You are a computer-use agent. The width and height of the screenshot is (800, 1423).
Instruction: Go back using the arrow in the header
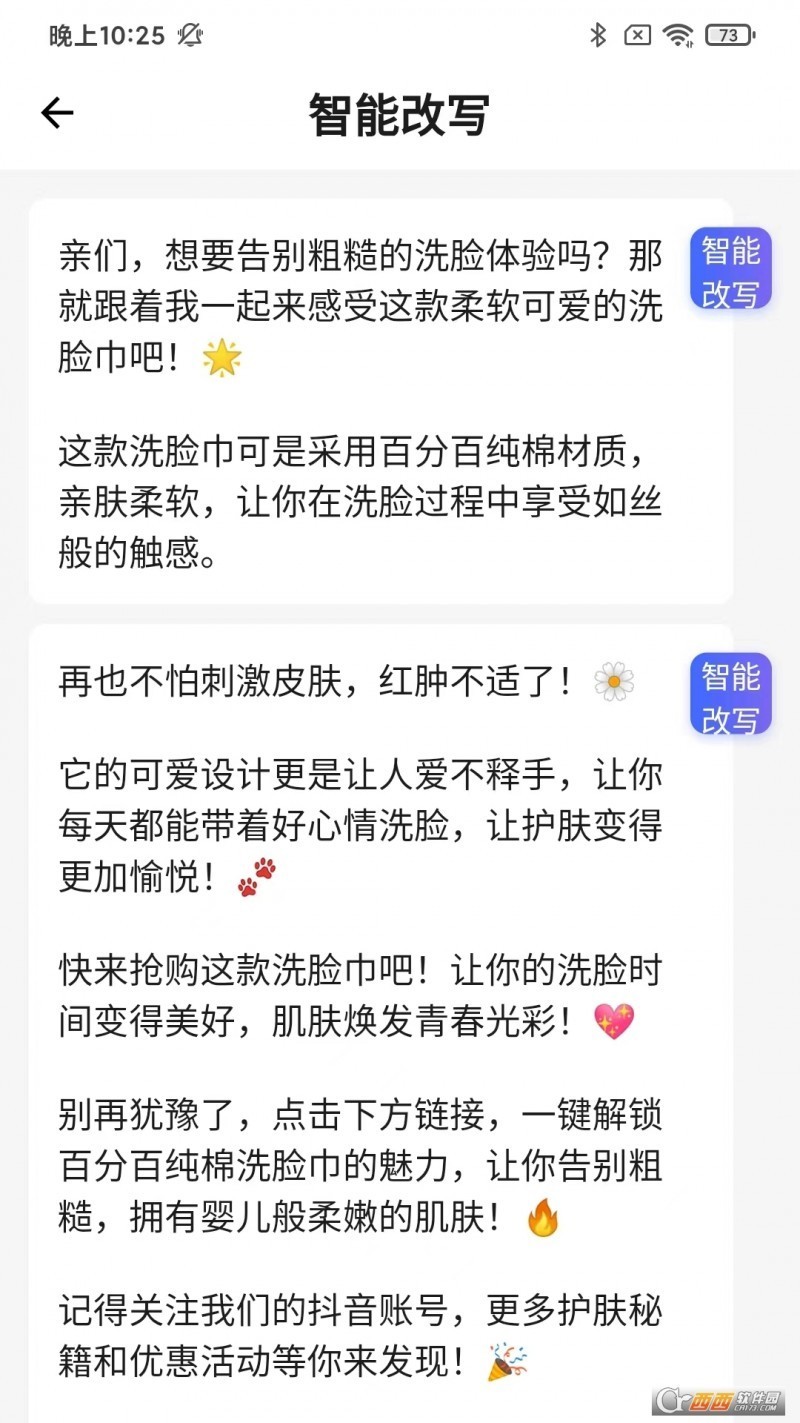click(x=57, y=113)
